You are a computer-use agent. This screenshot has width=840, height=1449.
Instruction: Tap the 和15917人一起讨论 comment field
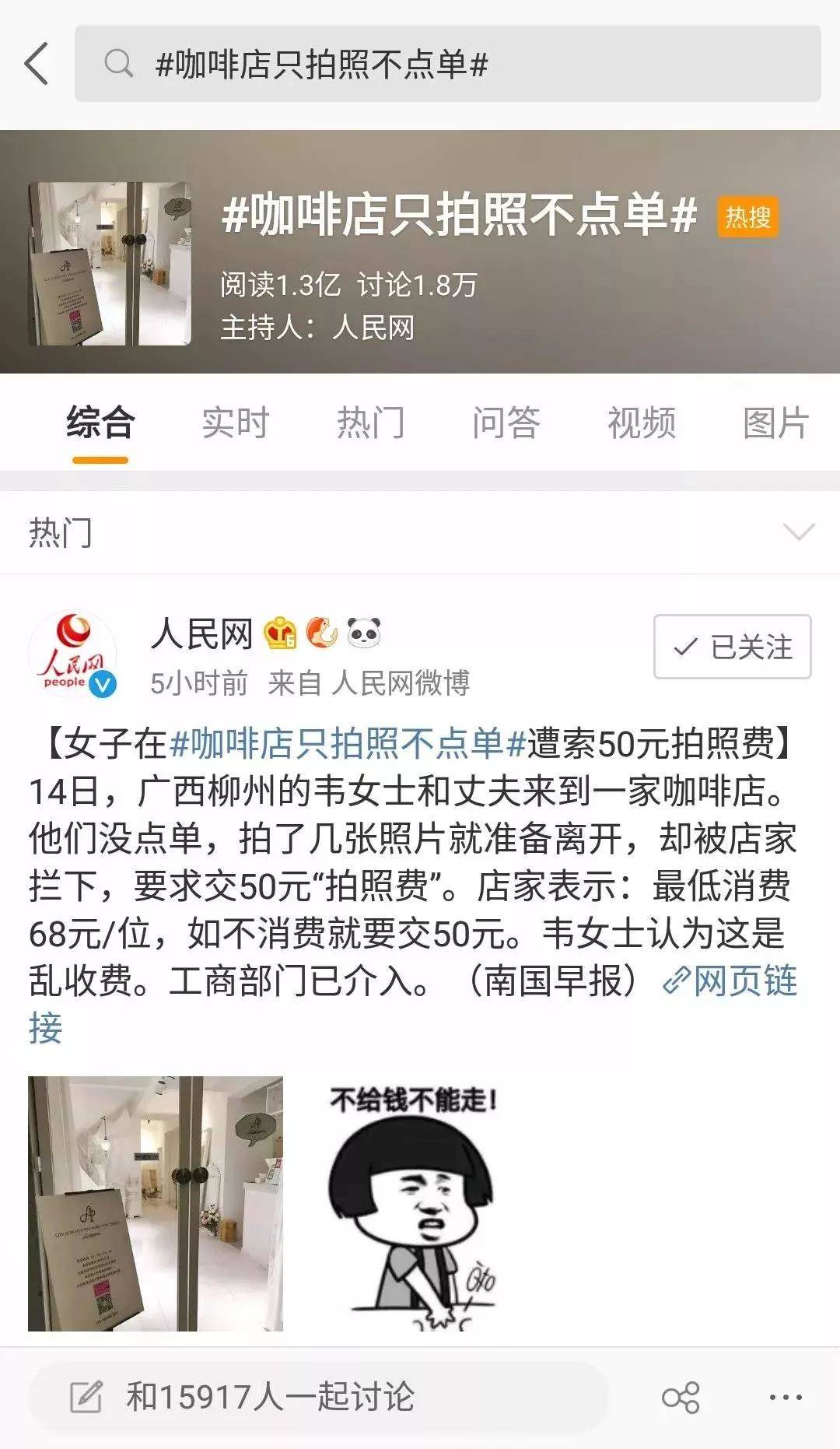coord(319,1397)
